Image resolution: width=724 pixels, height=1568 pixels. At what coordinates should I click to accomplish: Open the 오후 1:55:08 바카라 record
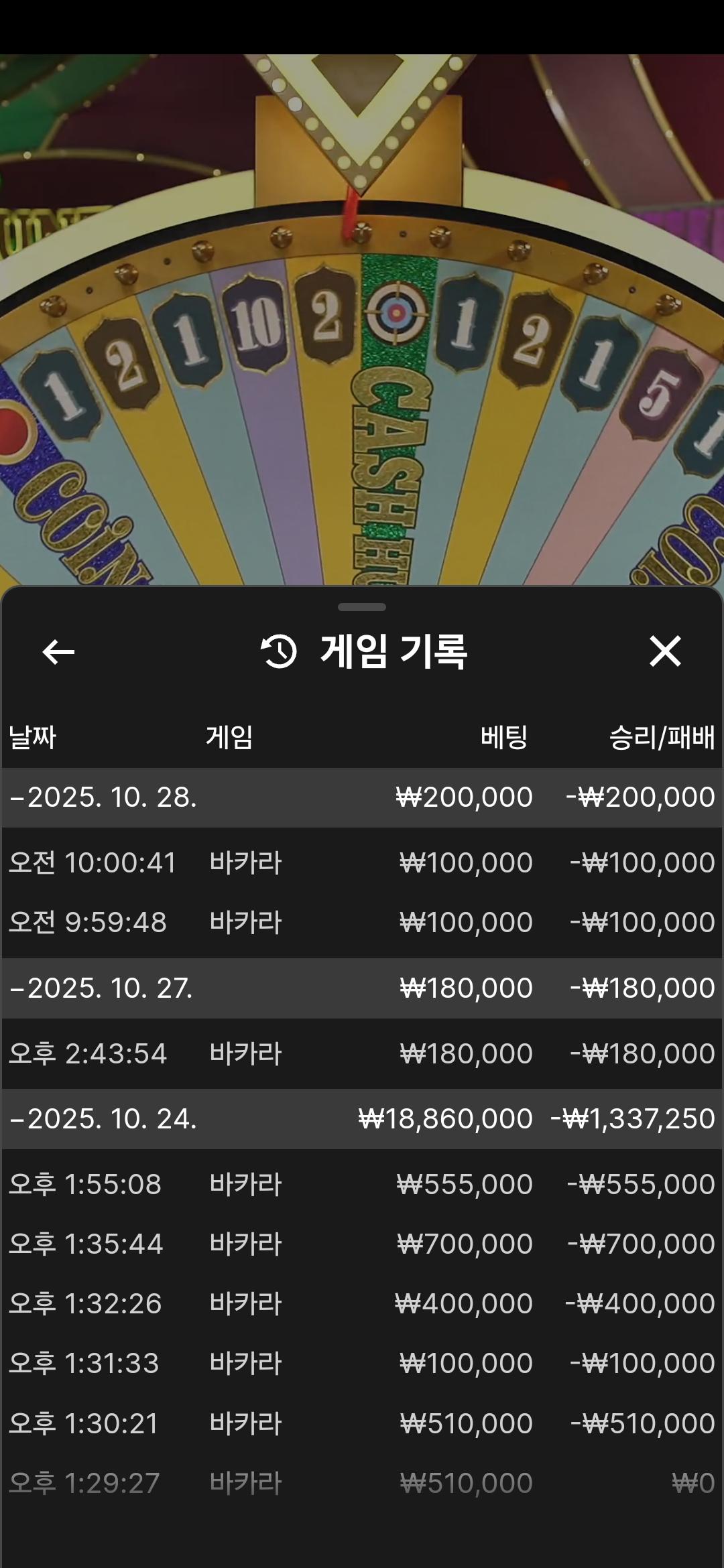coord(362,1184)
